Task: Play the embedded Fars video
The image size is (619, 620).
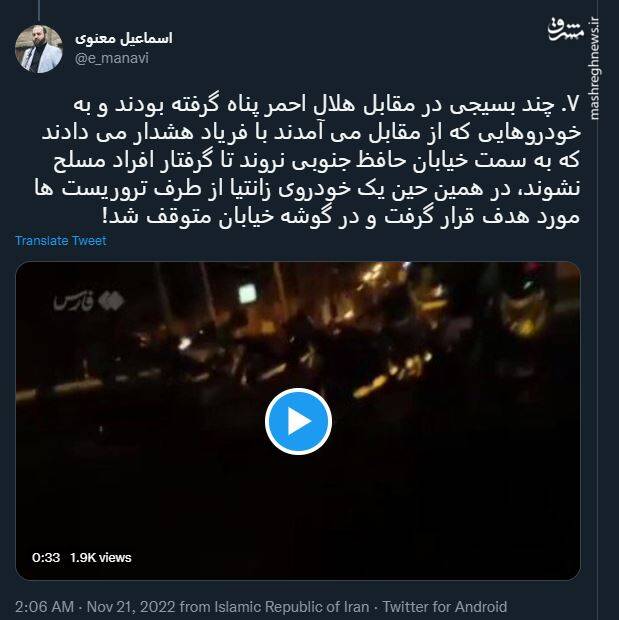Action: [x=297, y=421]
